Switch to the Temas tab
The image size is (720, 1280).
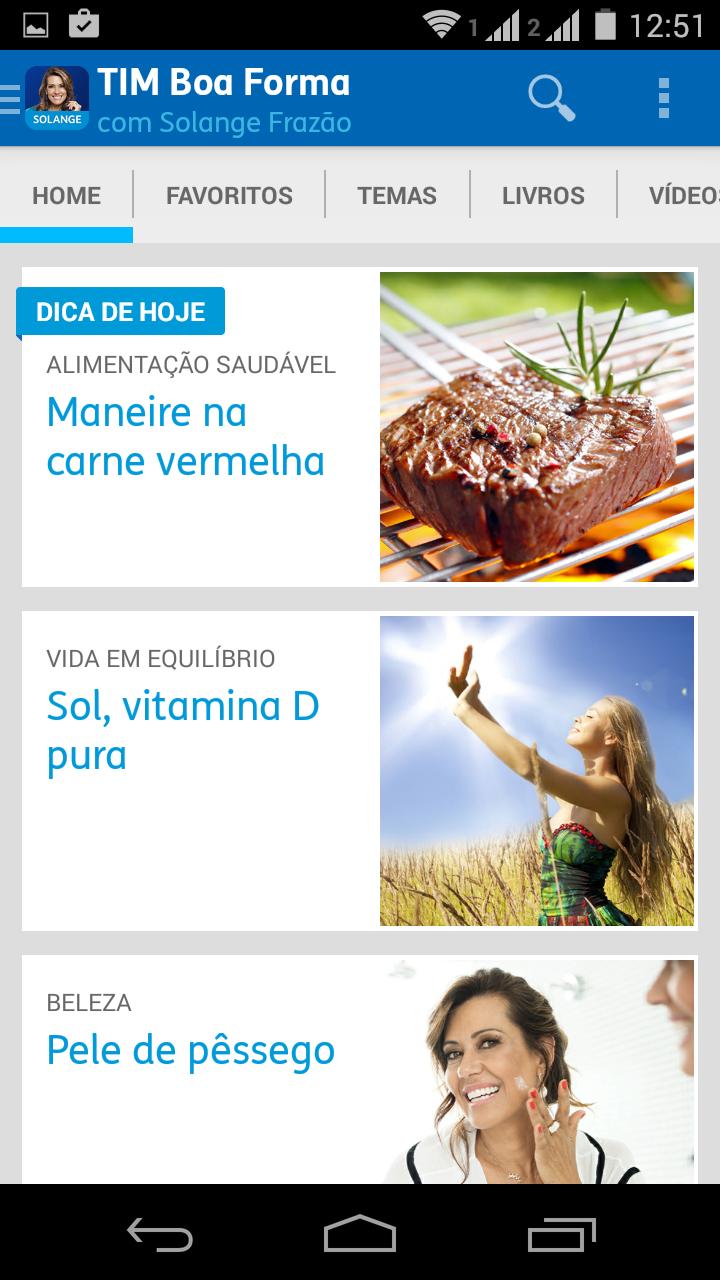[x=397, y=195]
